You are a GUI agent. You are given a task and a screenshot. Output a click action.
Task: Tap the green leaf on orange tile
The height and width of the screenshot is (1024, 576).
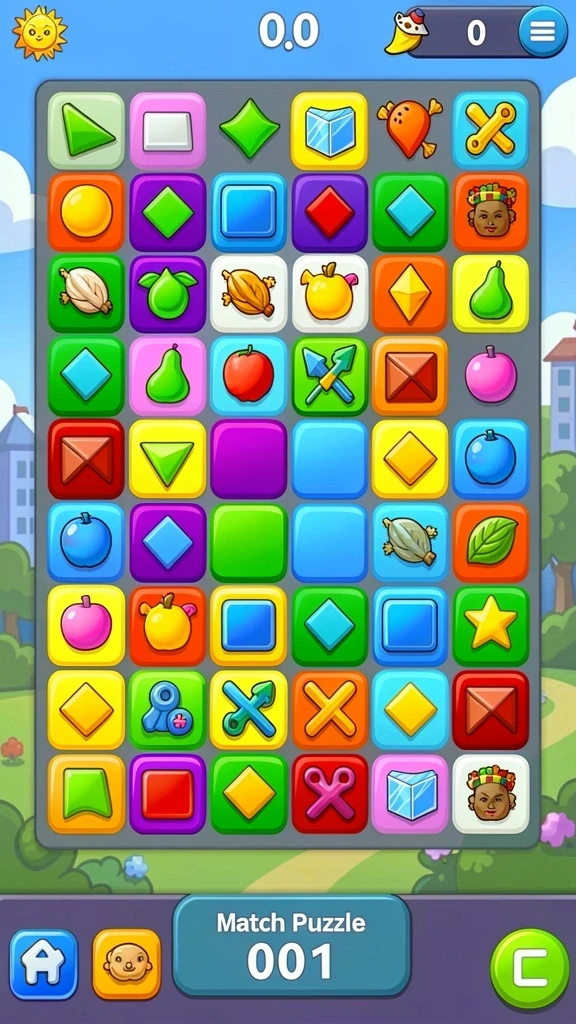[x=491, y=542]
